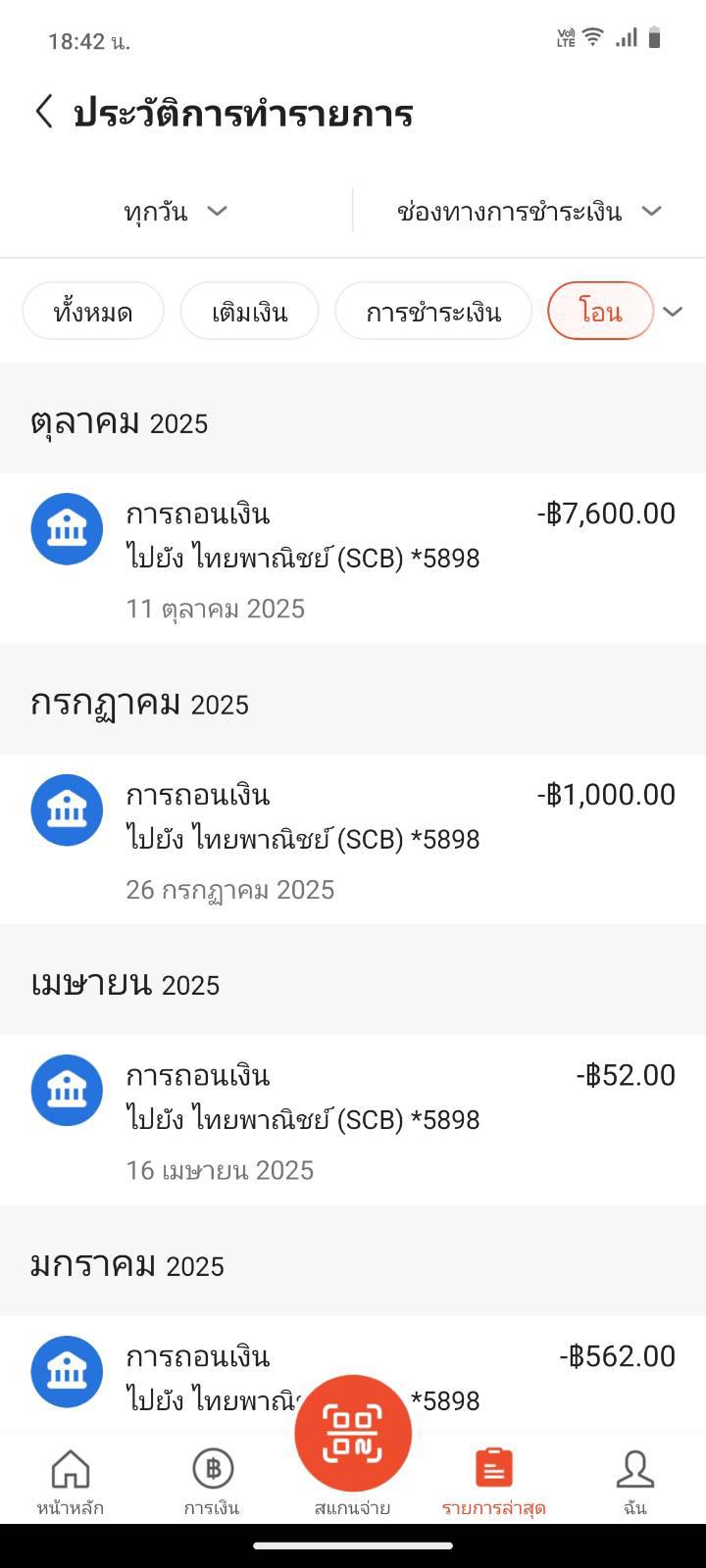Open the ทุกวัน date filter dropdown
The width and height of the screenshot is (706, 1568).
tap(176, 211)
